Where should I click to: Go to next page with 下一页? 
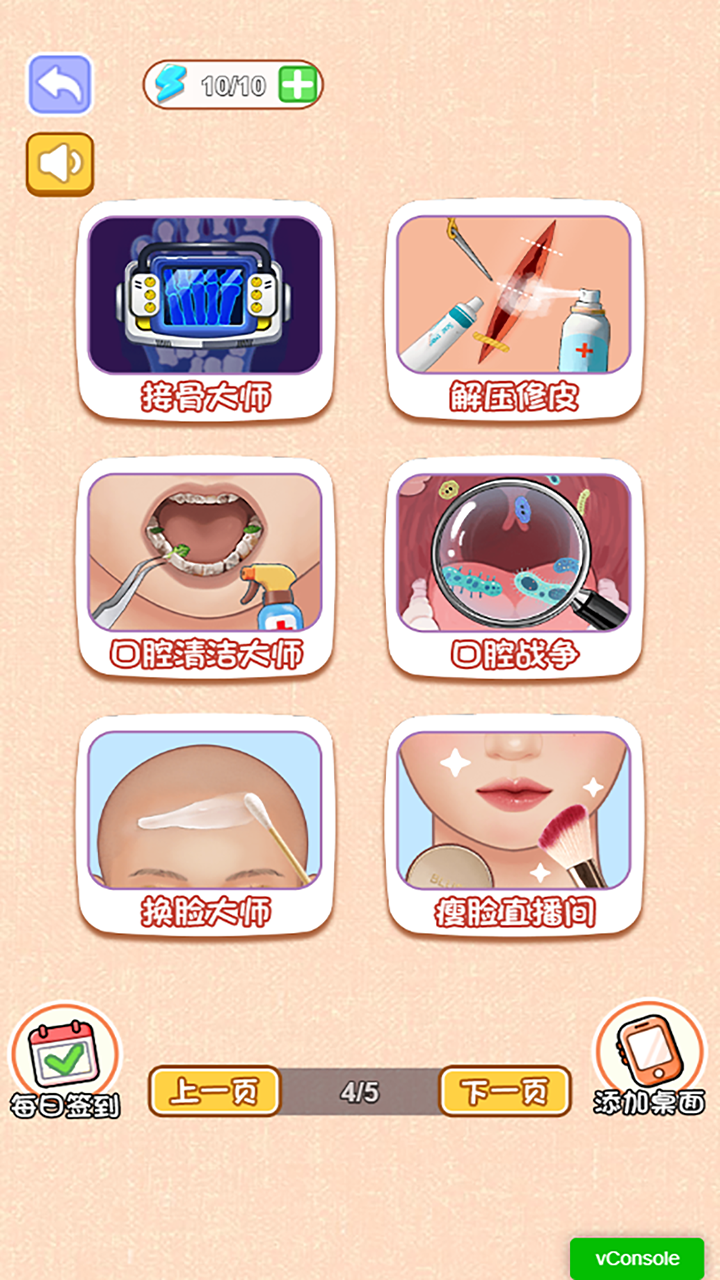pyautogui.click(x=505, y=1091)
